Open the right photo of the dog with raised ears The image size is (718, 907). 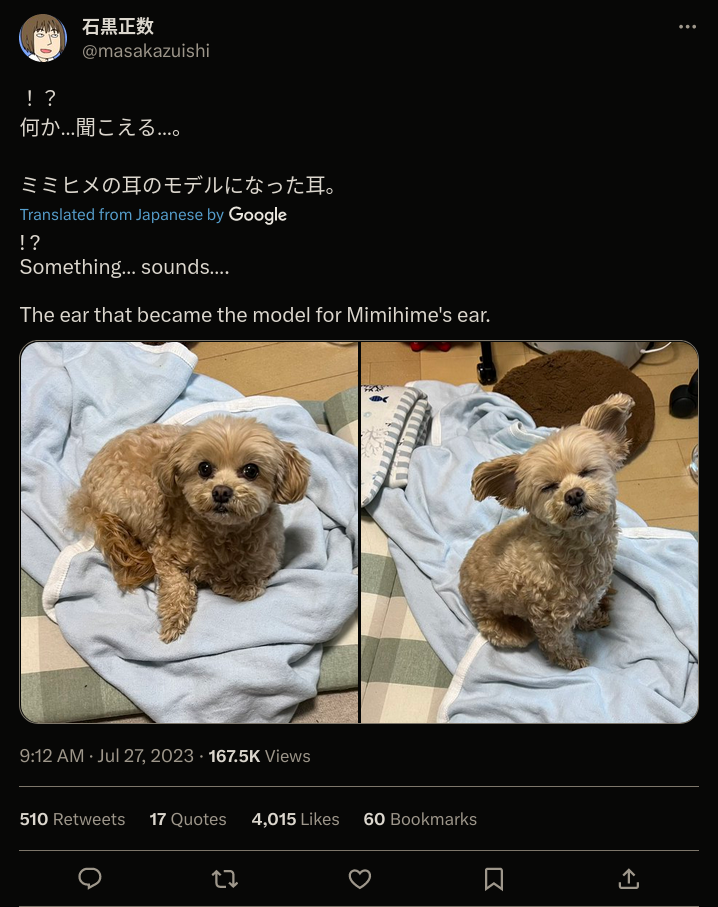click(529, 532)
